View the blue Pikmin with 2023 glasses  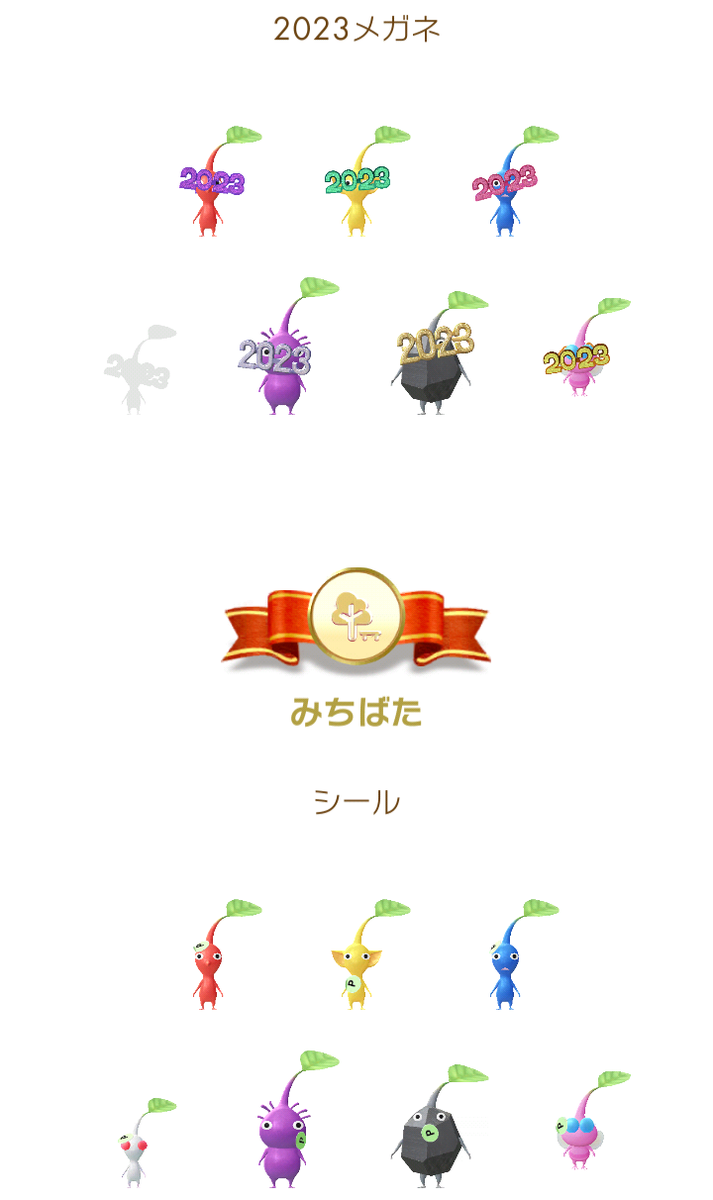pyautogui.click(x=510, y=181)
